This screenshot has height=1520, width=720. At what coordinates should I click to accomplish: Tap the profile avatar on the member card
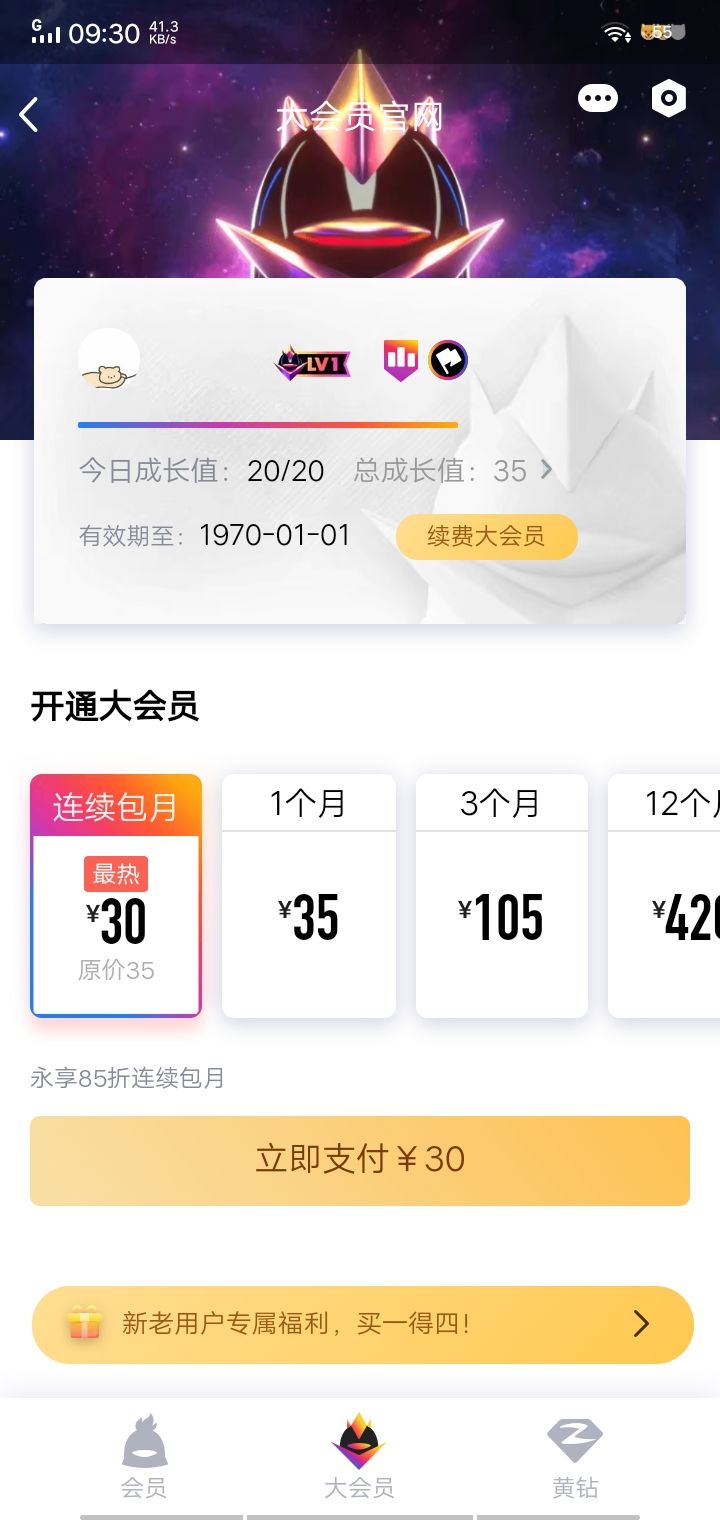(x=109, y=360)
